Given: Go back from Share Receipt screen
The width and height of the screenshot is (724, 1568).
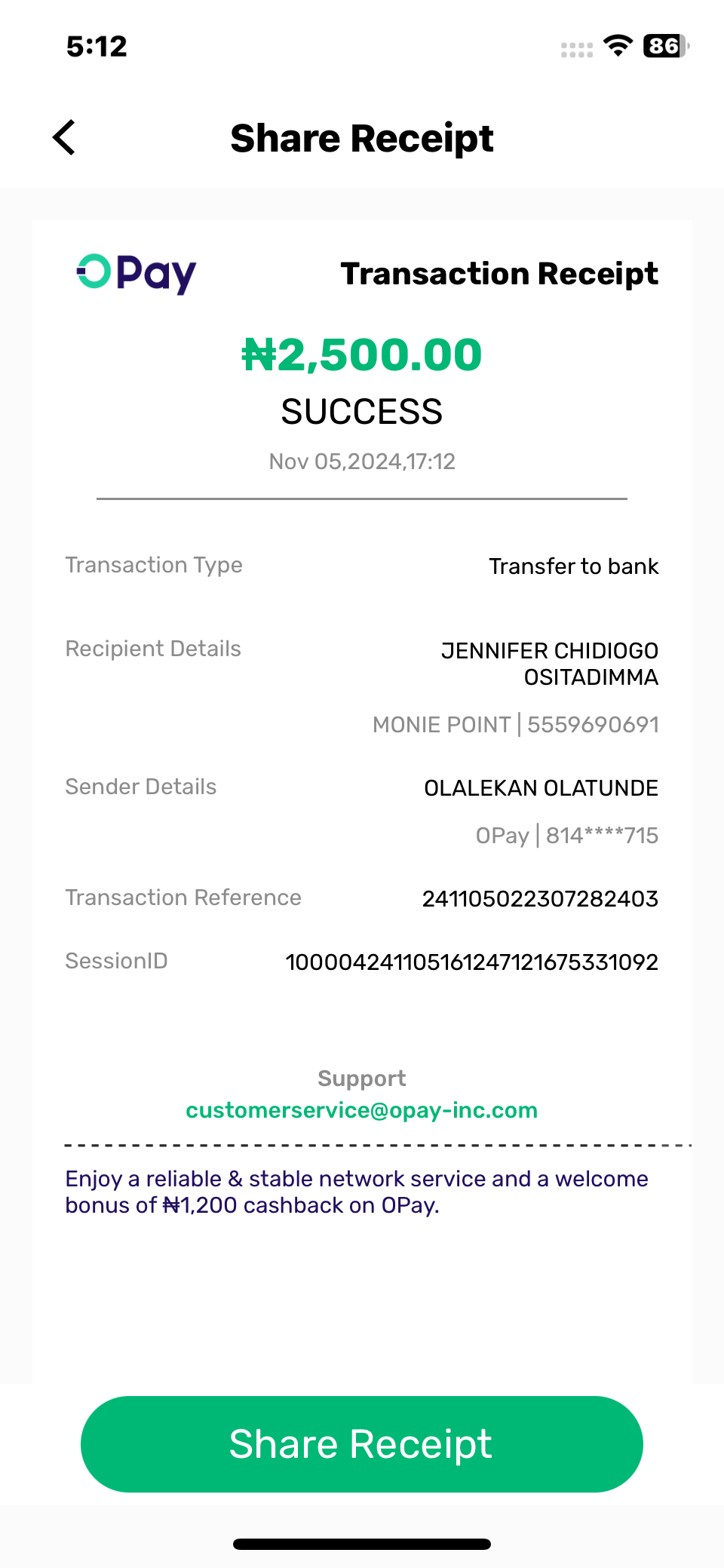Looking at the screenshot, I should coord(65,138).
